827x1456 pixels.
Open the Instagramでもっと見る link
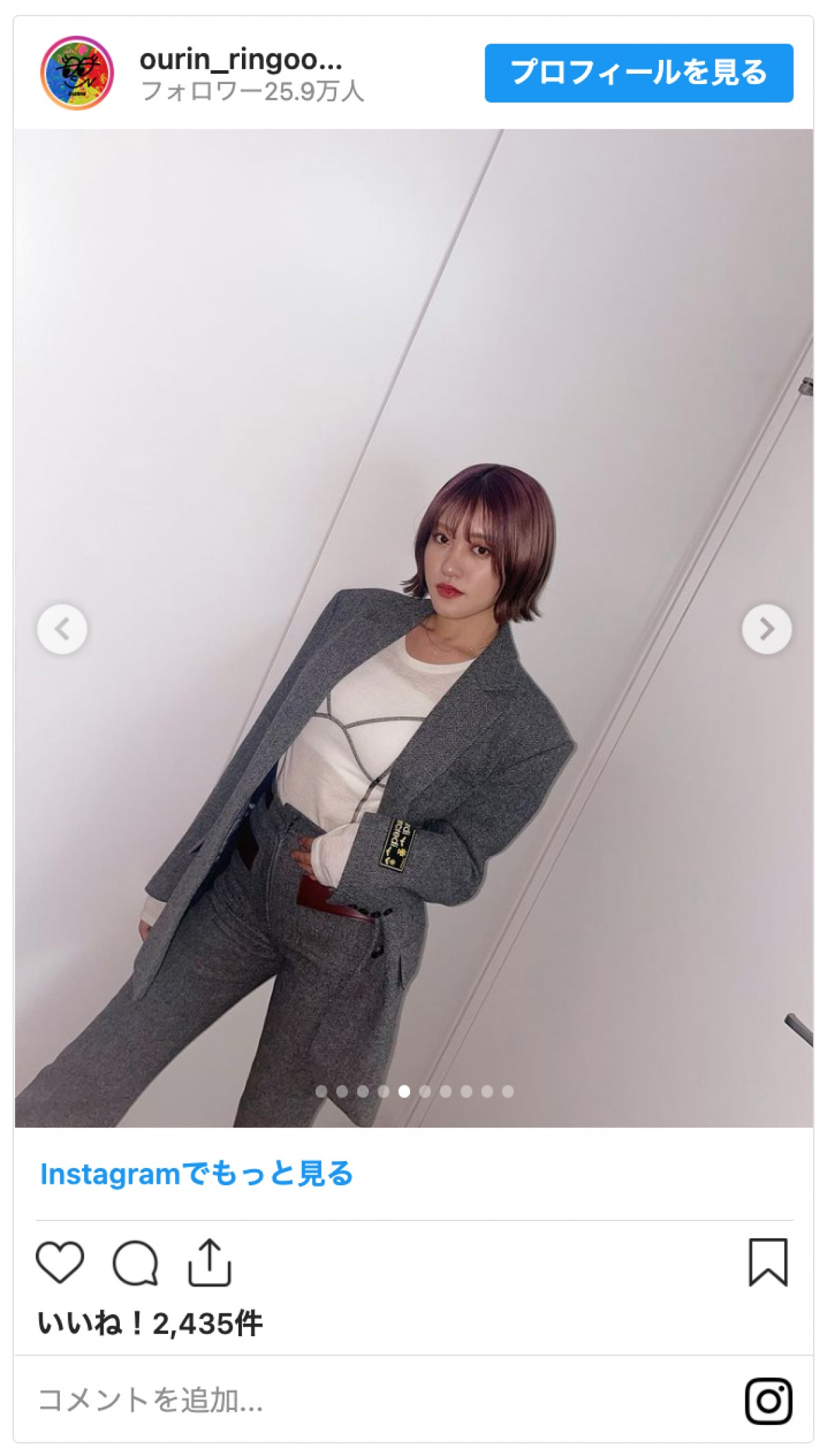[196, 1174]
